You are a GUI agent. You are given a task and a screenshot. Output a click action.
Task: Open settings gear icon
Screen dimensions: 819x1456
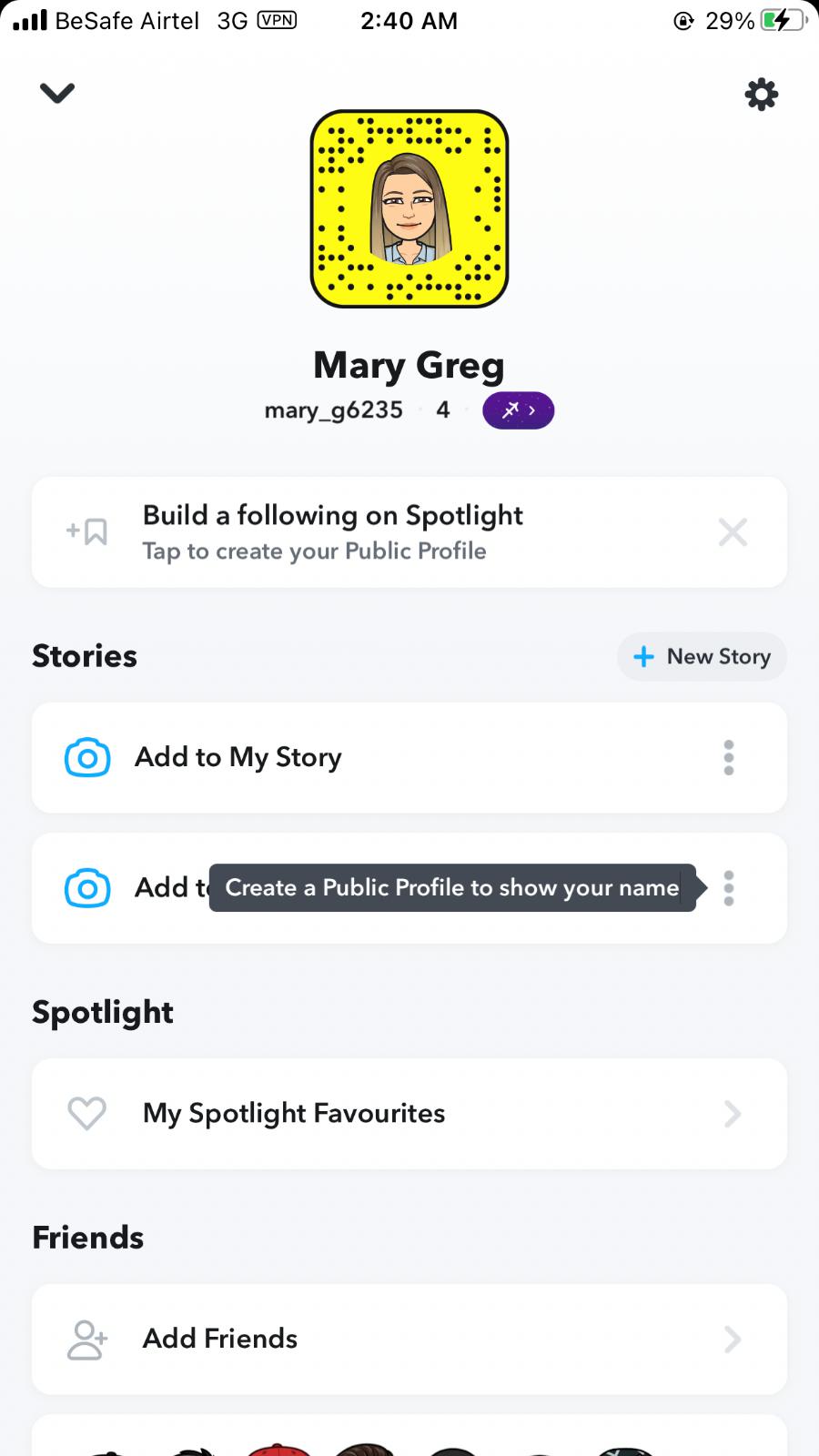(761, 94)
